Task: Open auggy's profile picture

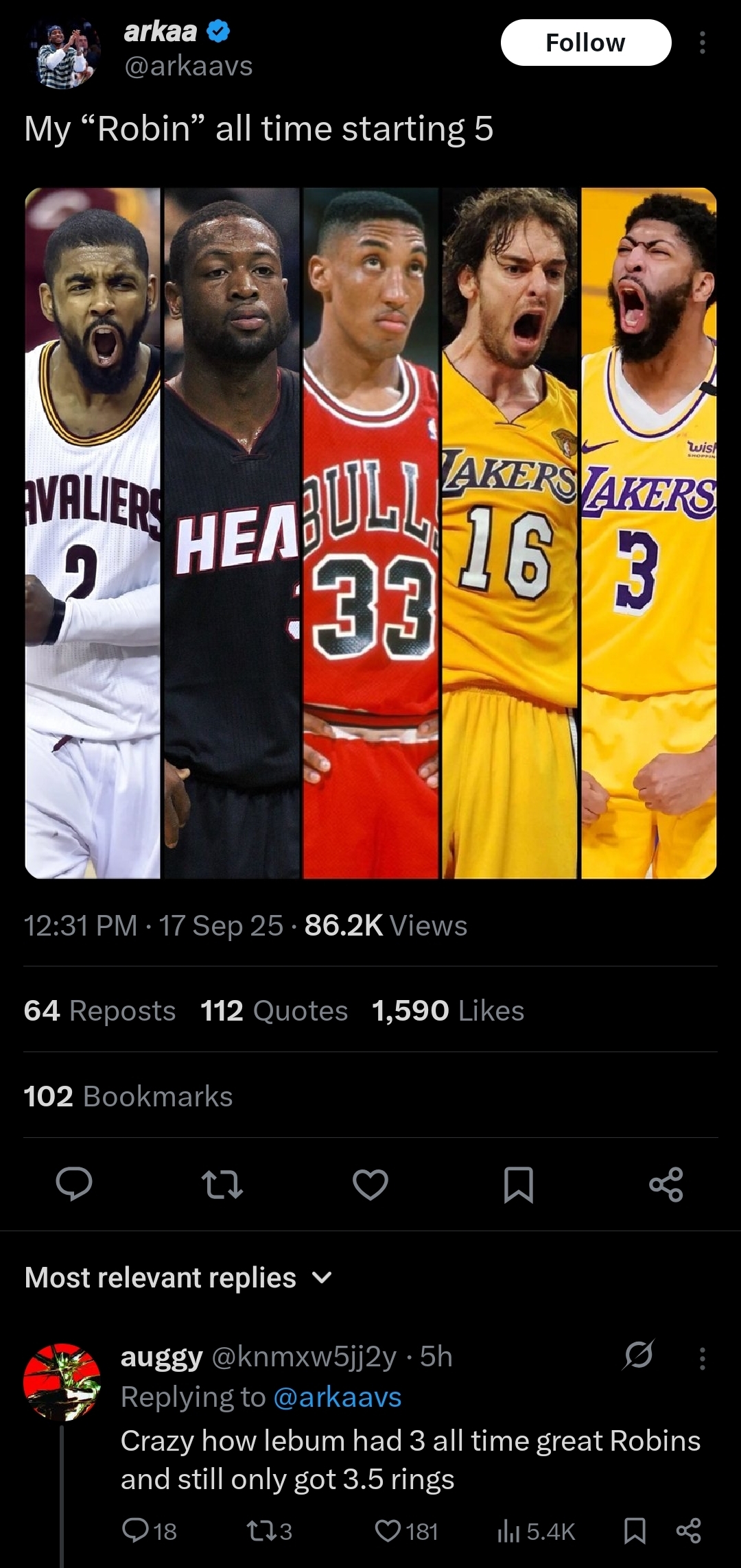Action: [62, 1381]
